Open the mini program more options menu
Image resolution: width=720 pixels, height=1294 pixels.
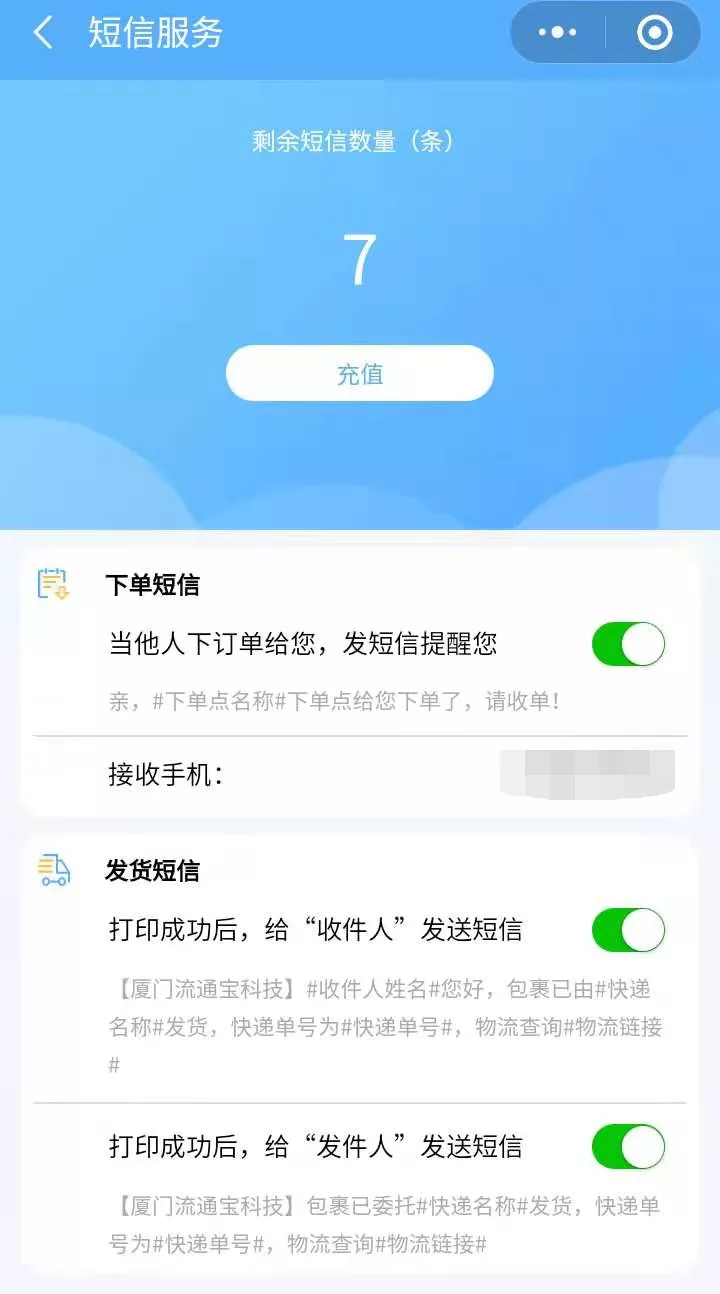click(x=557, y=33)
